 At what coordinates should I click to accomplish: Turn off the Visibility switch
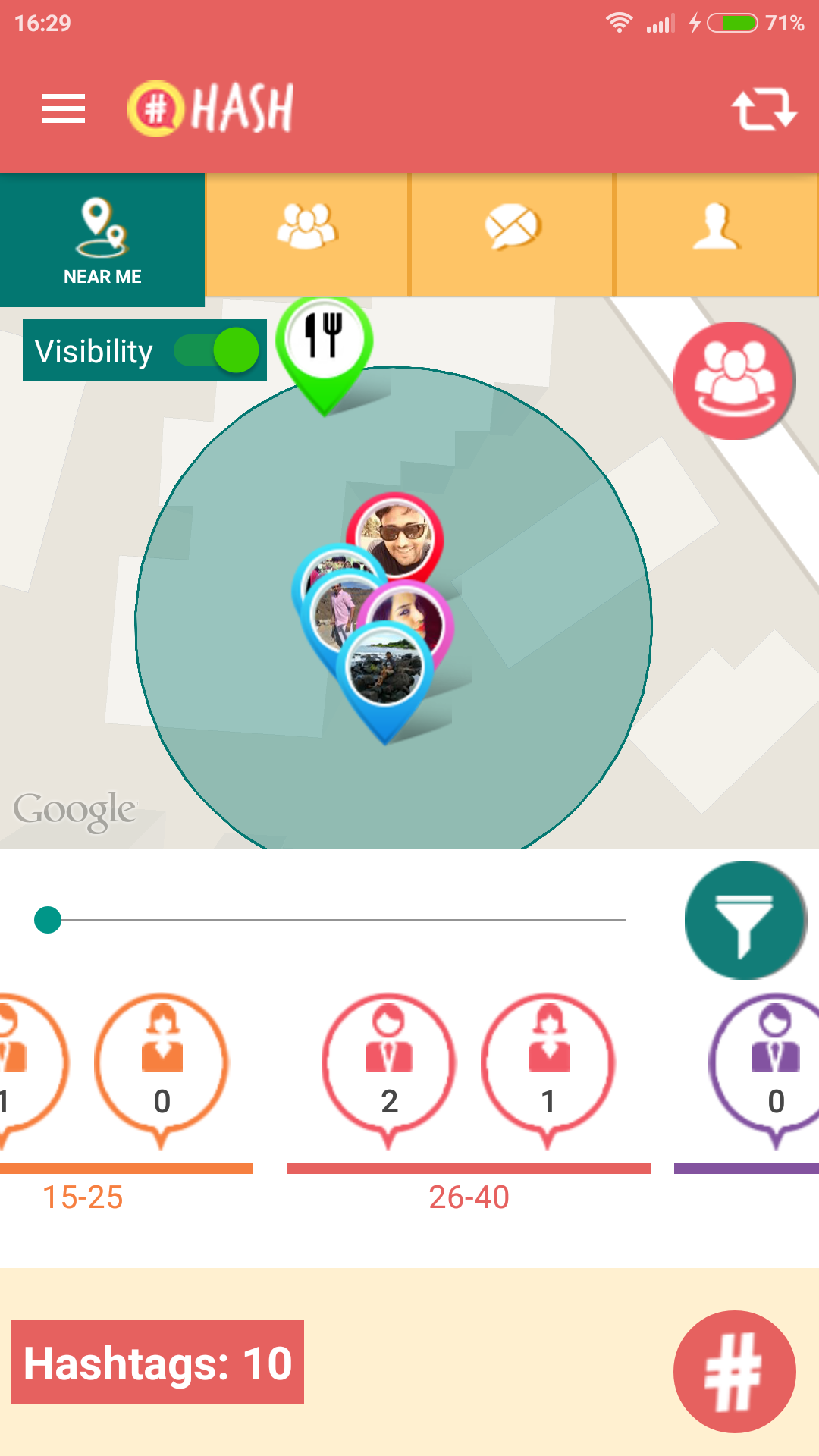(x=217, y=350)
